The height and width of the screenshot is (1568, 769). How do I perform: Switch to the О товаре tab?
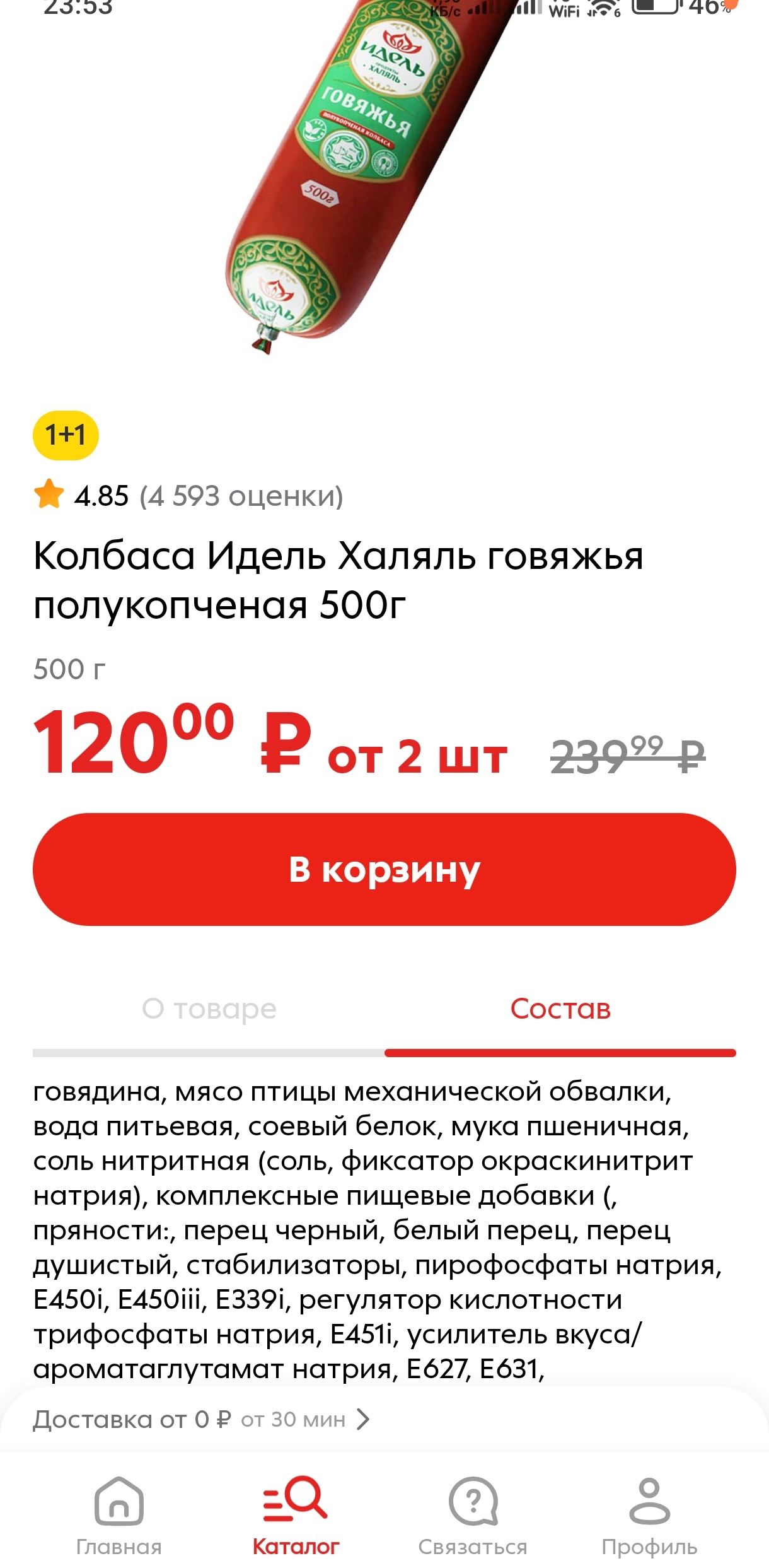(209, 1009)
